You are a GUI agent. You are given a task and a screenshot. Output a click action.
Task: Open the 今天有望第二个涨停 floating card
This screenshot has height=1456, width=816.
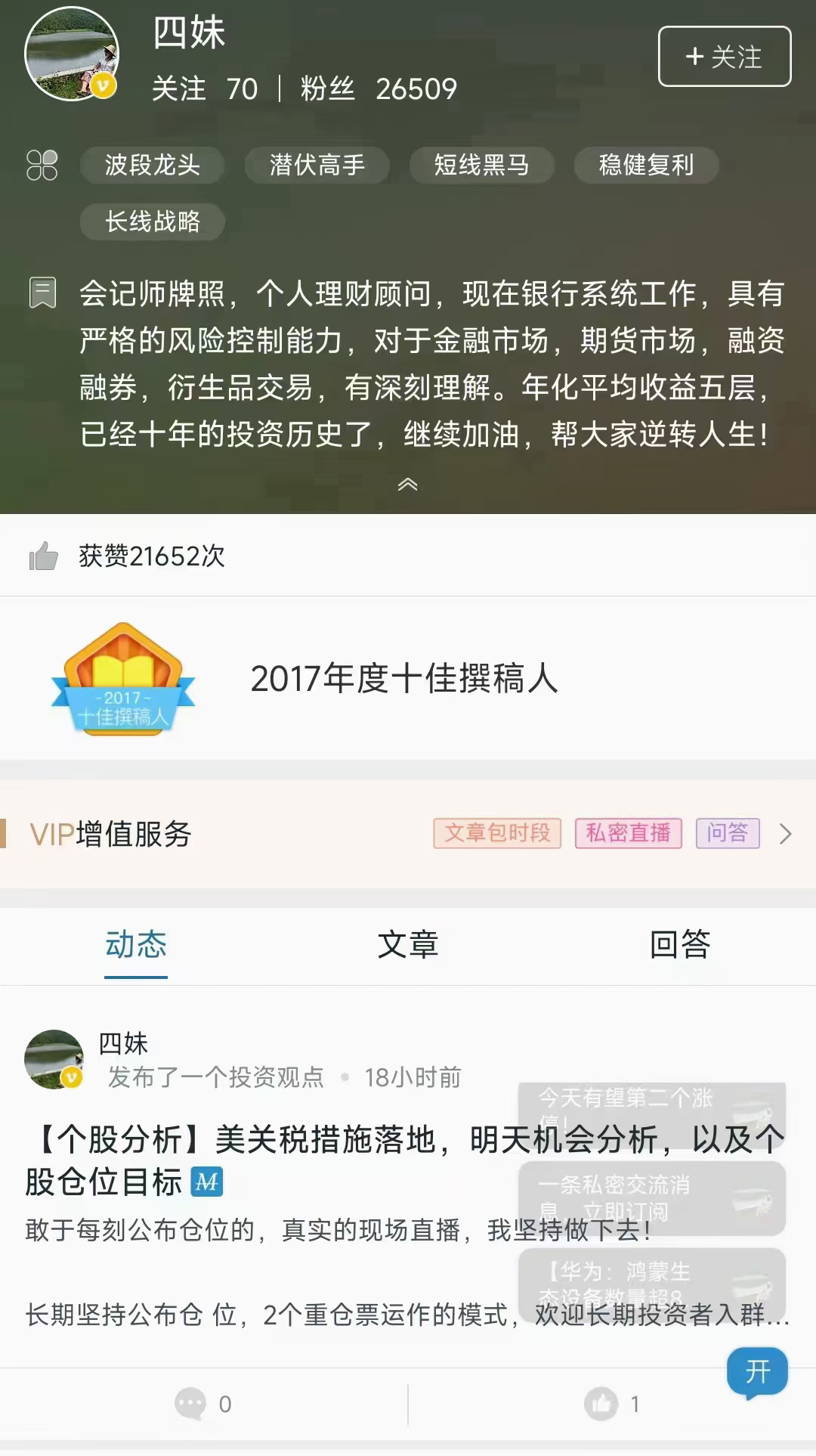tap(651, 1110)
